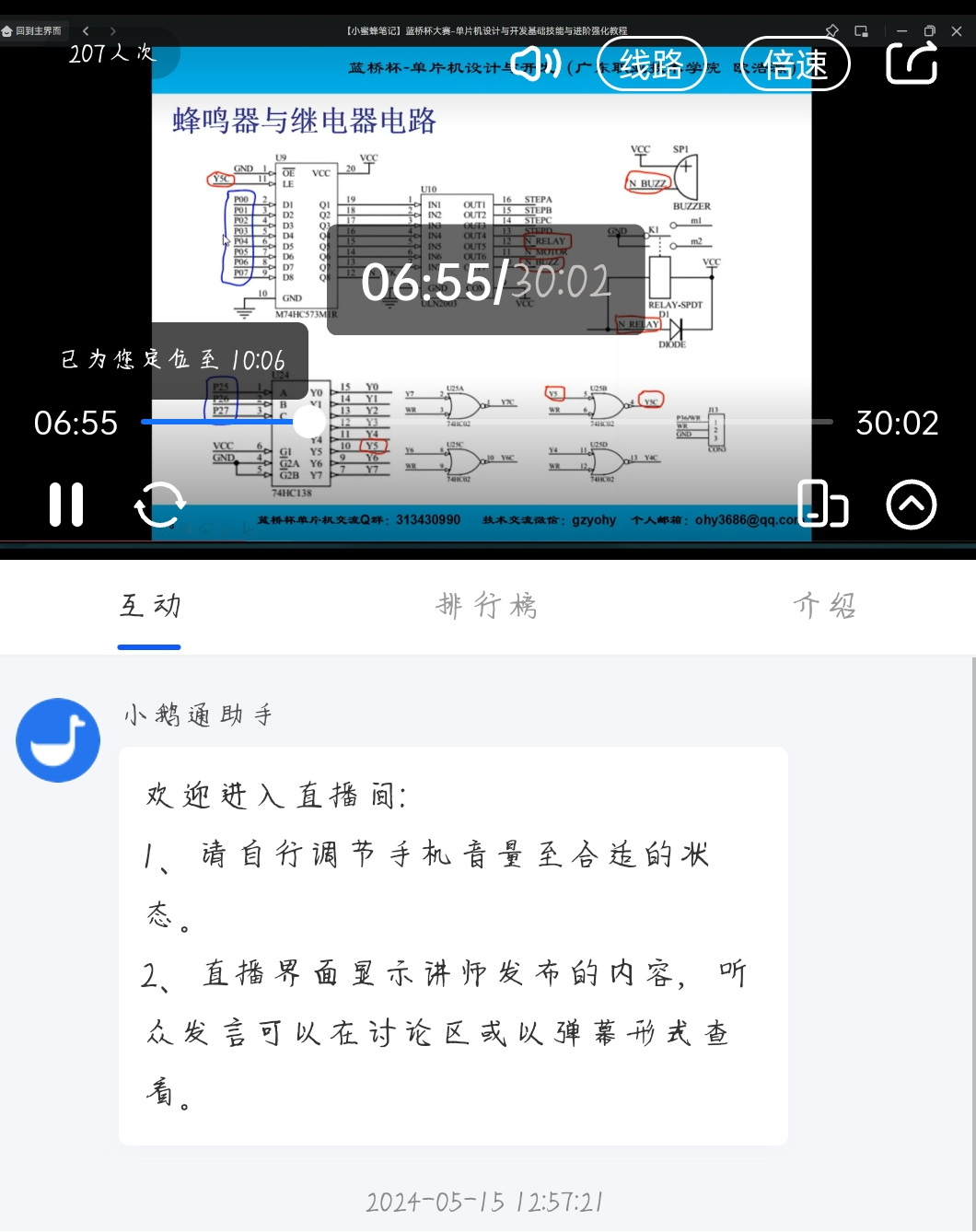Screen dimensions: 976x1232
Task: Switch to the 排行榜 tab
Action: (x=486, y=605)
